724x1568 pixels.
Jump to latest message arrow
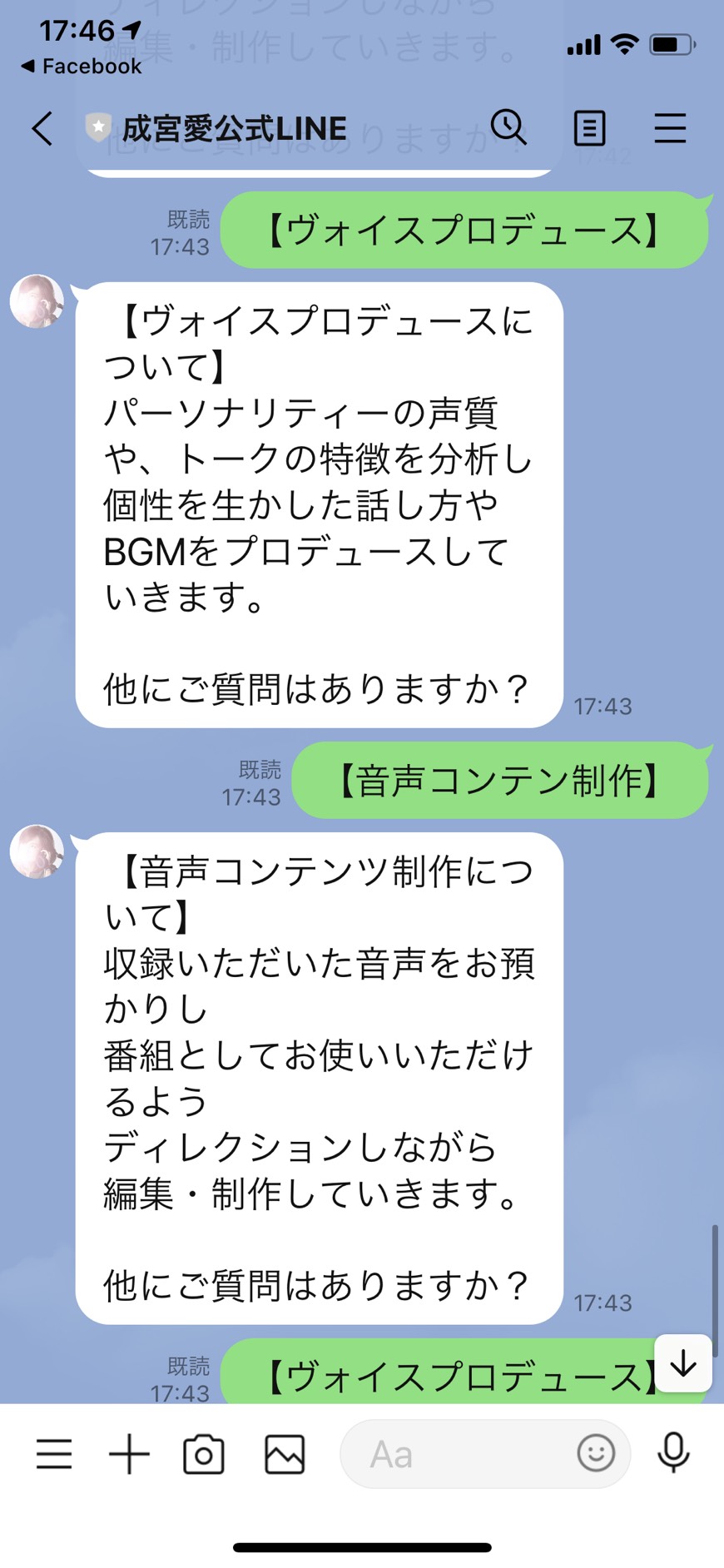683,1363
